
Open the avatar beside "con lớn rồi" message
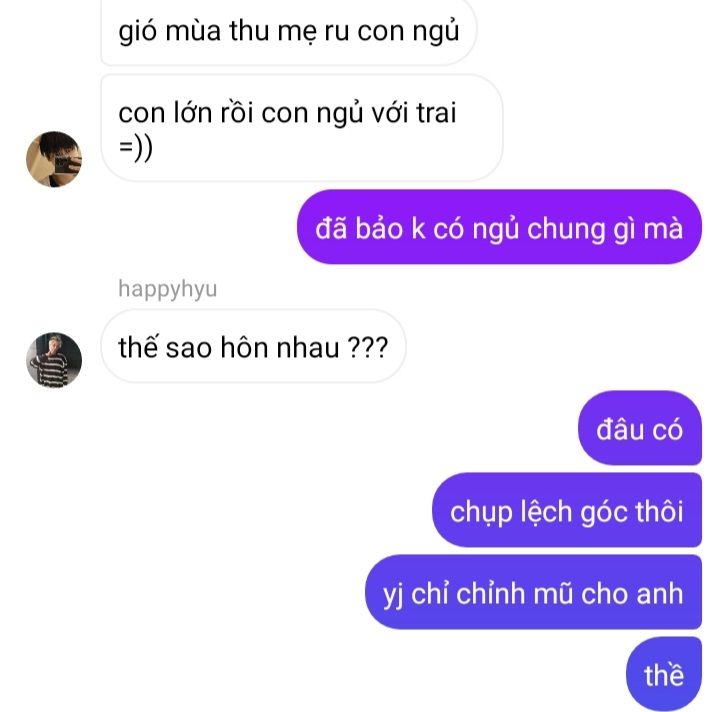[54, 159]
